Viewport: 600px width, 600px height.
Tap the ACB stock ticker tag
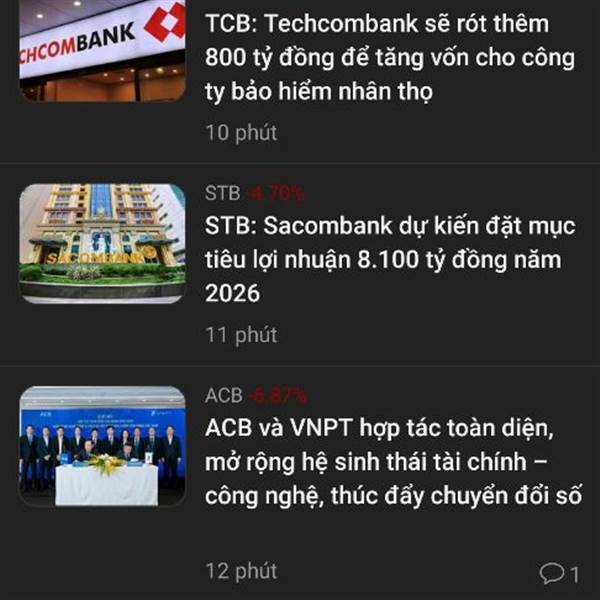[224, 395]
